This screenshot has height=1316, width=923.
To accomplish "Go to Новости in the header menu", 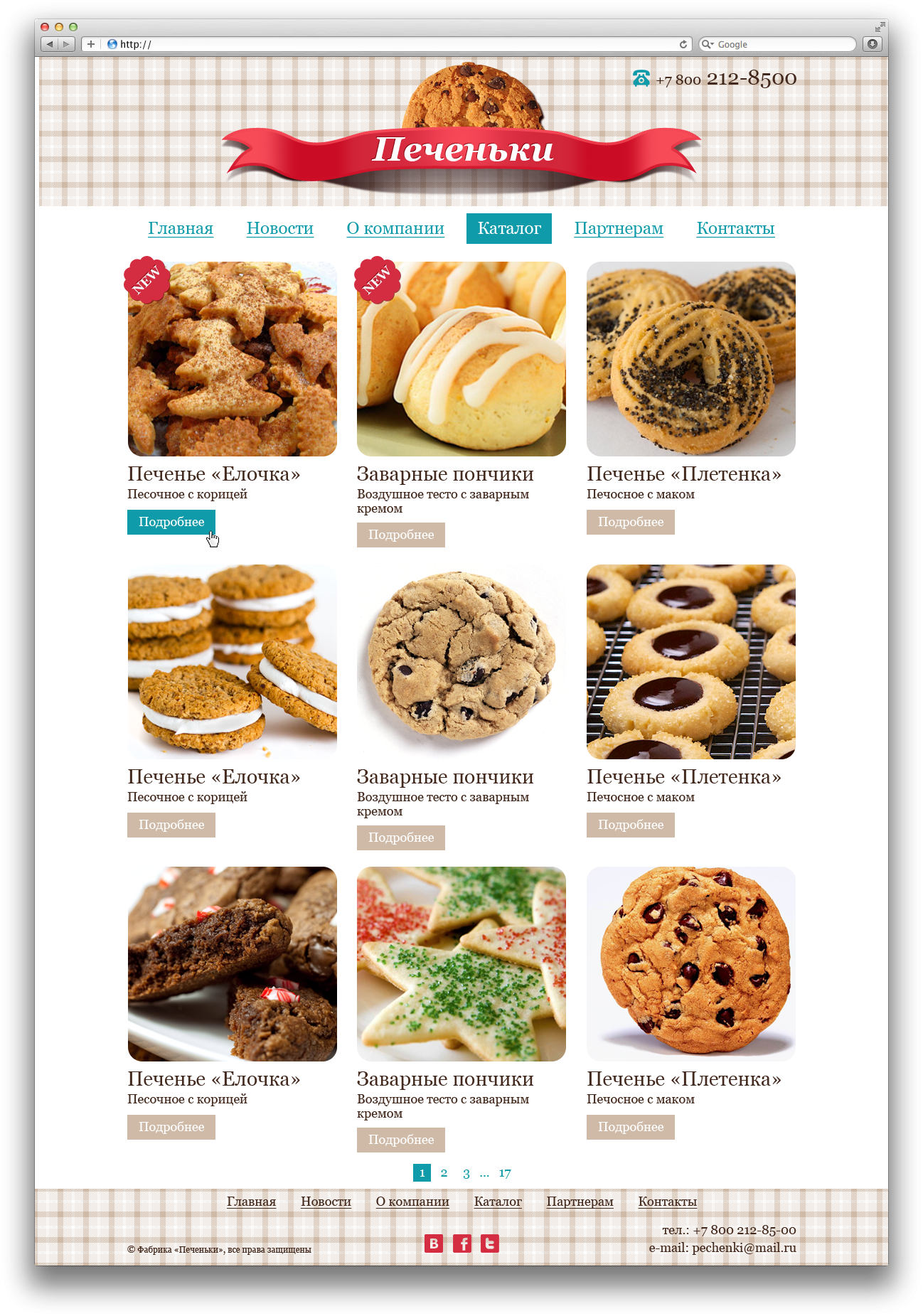I will [x=279, y=228].
